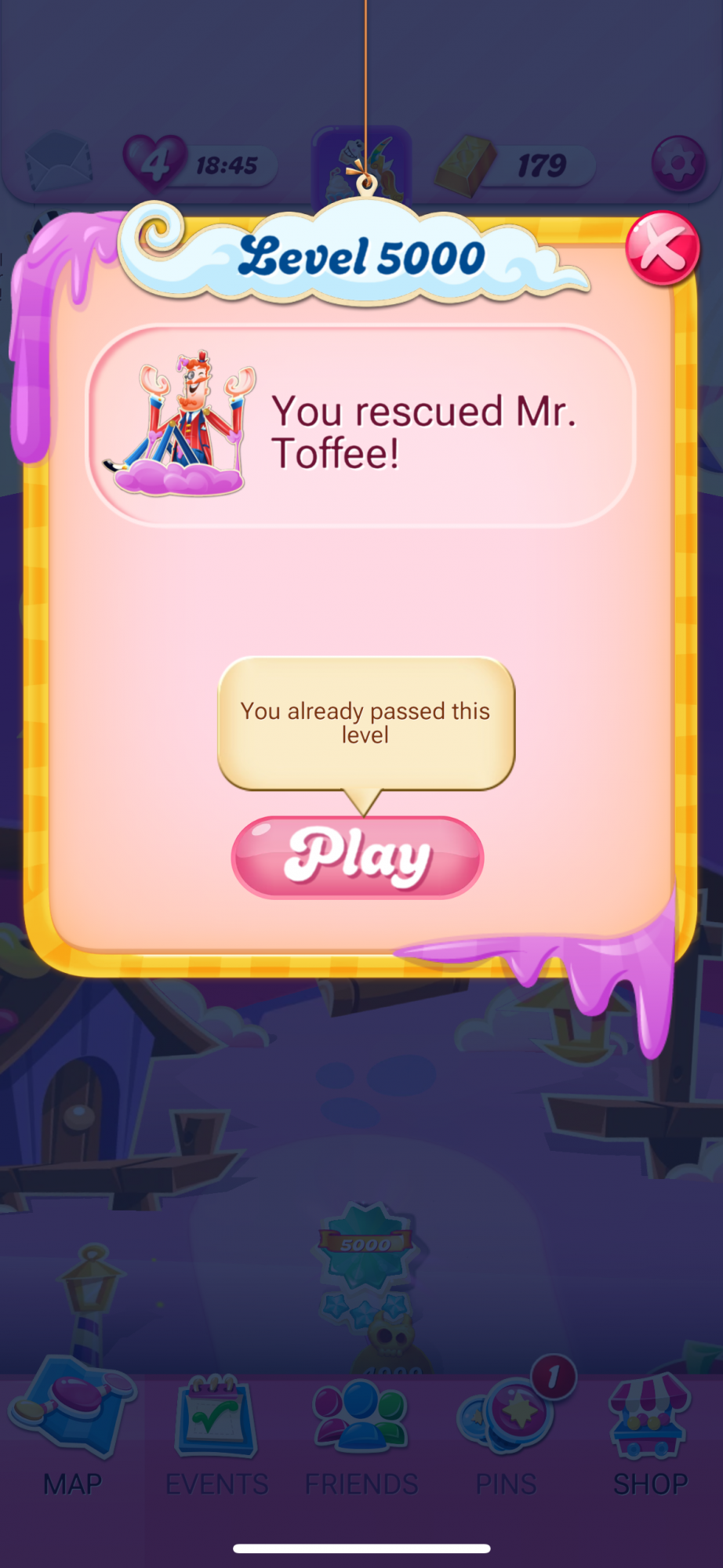Image resolution: width=723 pixels, height=1568 pixels.
Task: Start Level 5000 with the Play button
Action: [358, 857]
